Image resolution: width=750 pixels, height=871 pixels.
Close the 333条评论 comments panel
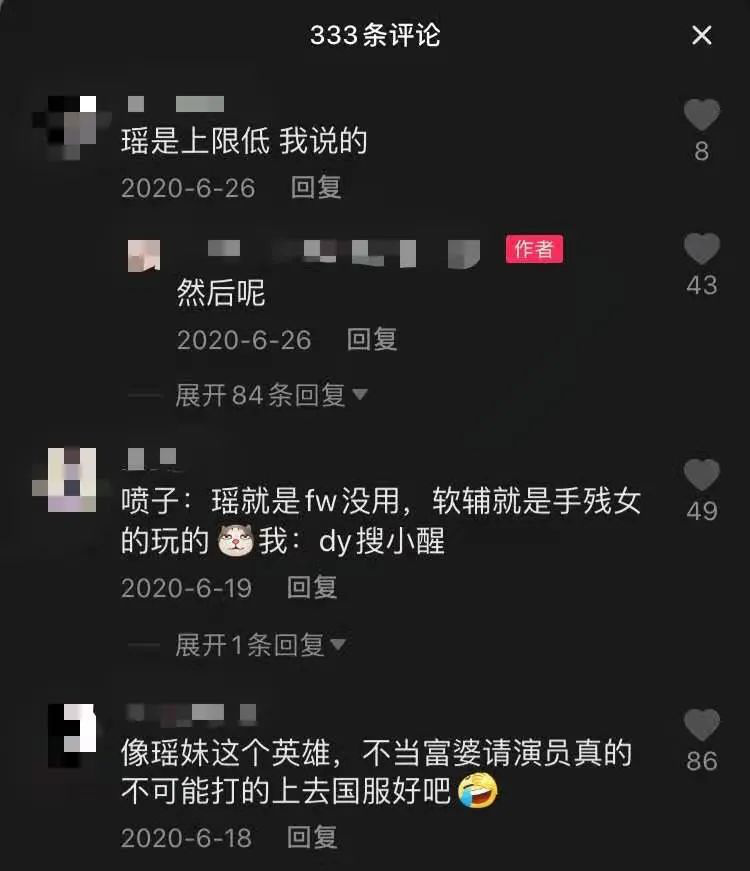click(x=702, y=36)
